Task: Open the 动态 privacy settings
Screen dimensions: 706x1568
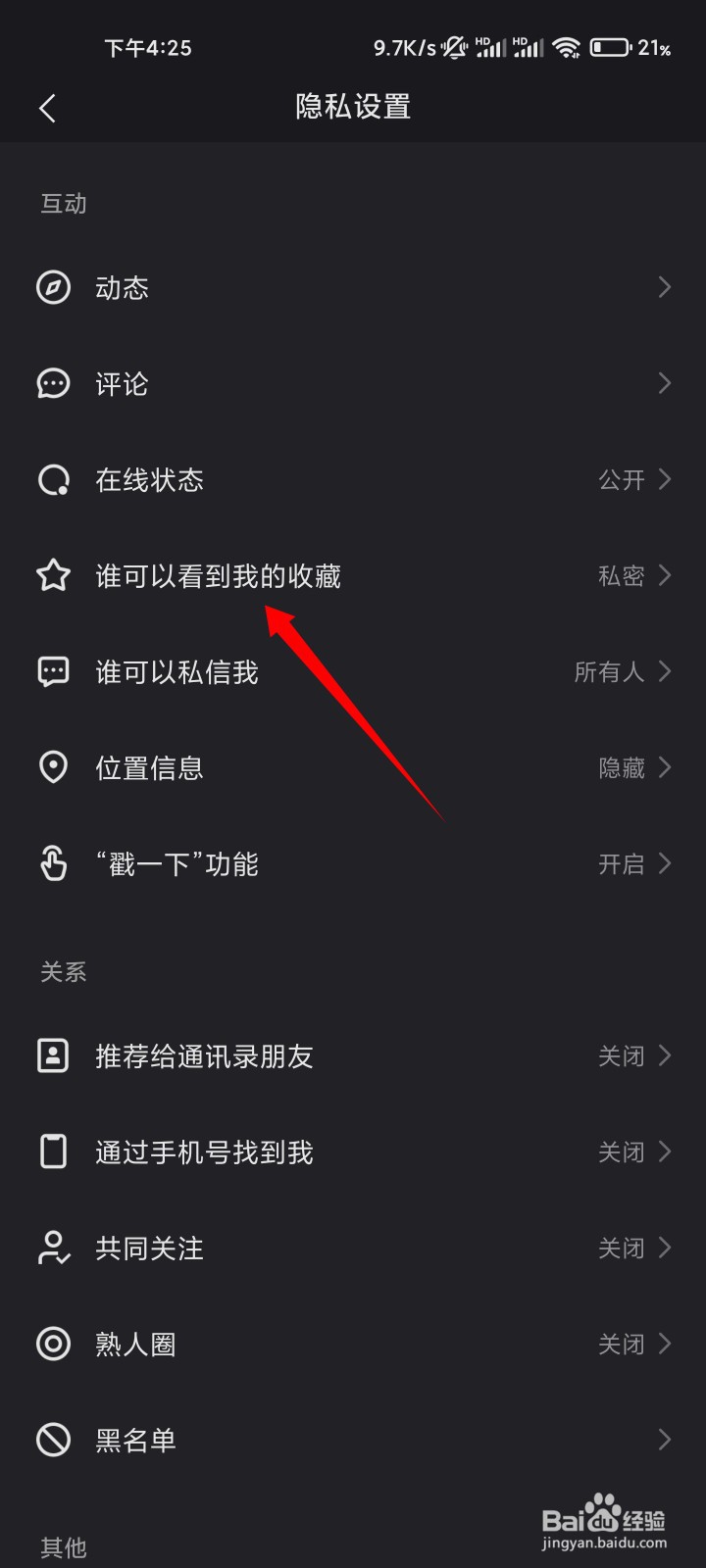Action: click(353, 287)
